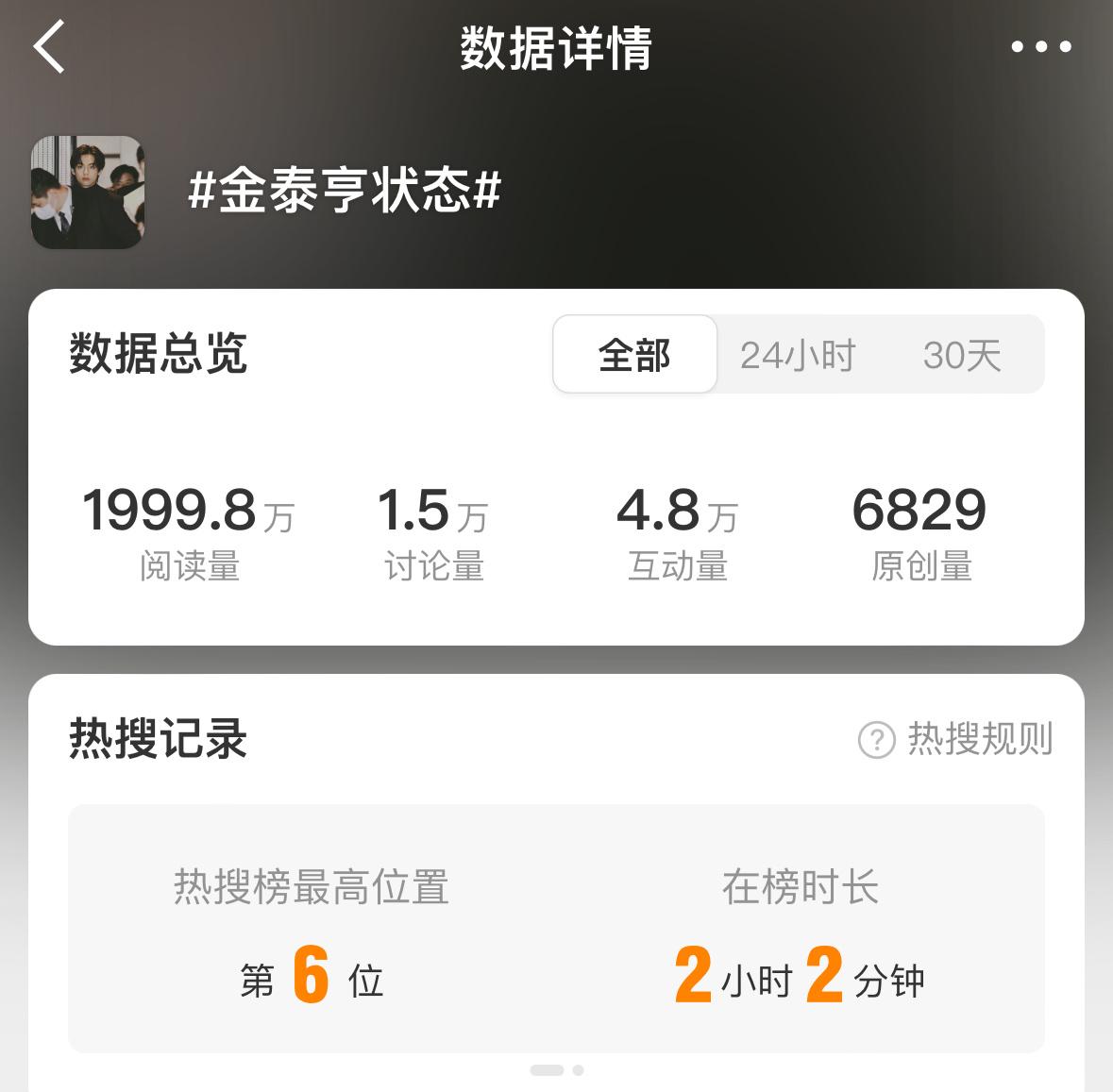This screenshot has width=1113, height=1092.
Task: Select the 全部 data range tab
Action: (634, 355)
